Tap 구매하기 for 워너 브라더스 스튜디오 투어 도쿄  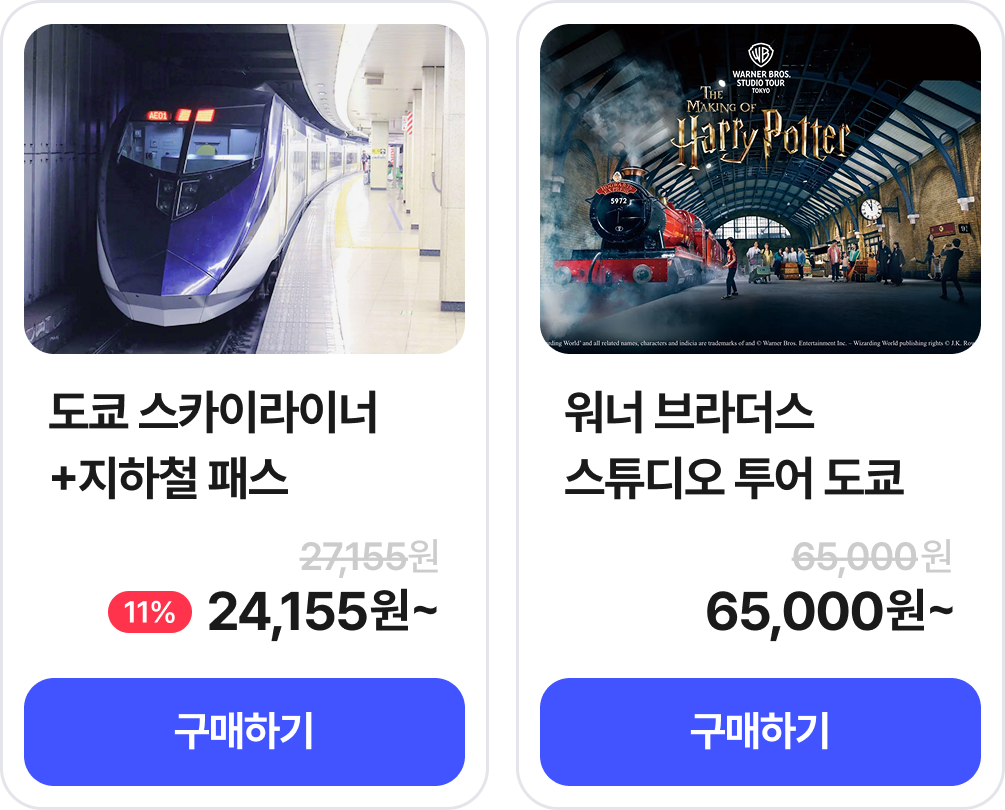click(760, 732)
